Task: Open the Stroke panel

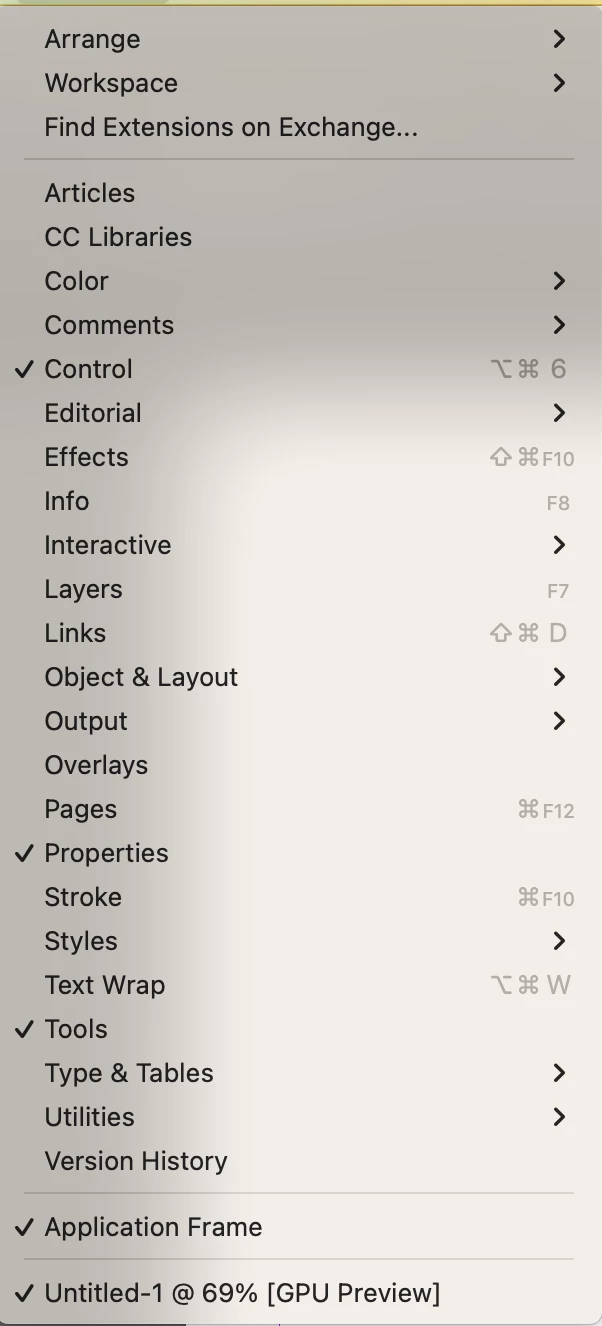Action: tap(83, 897)
